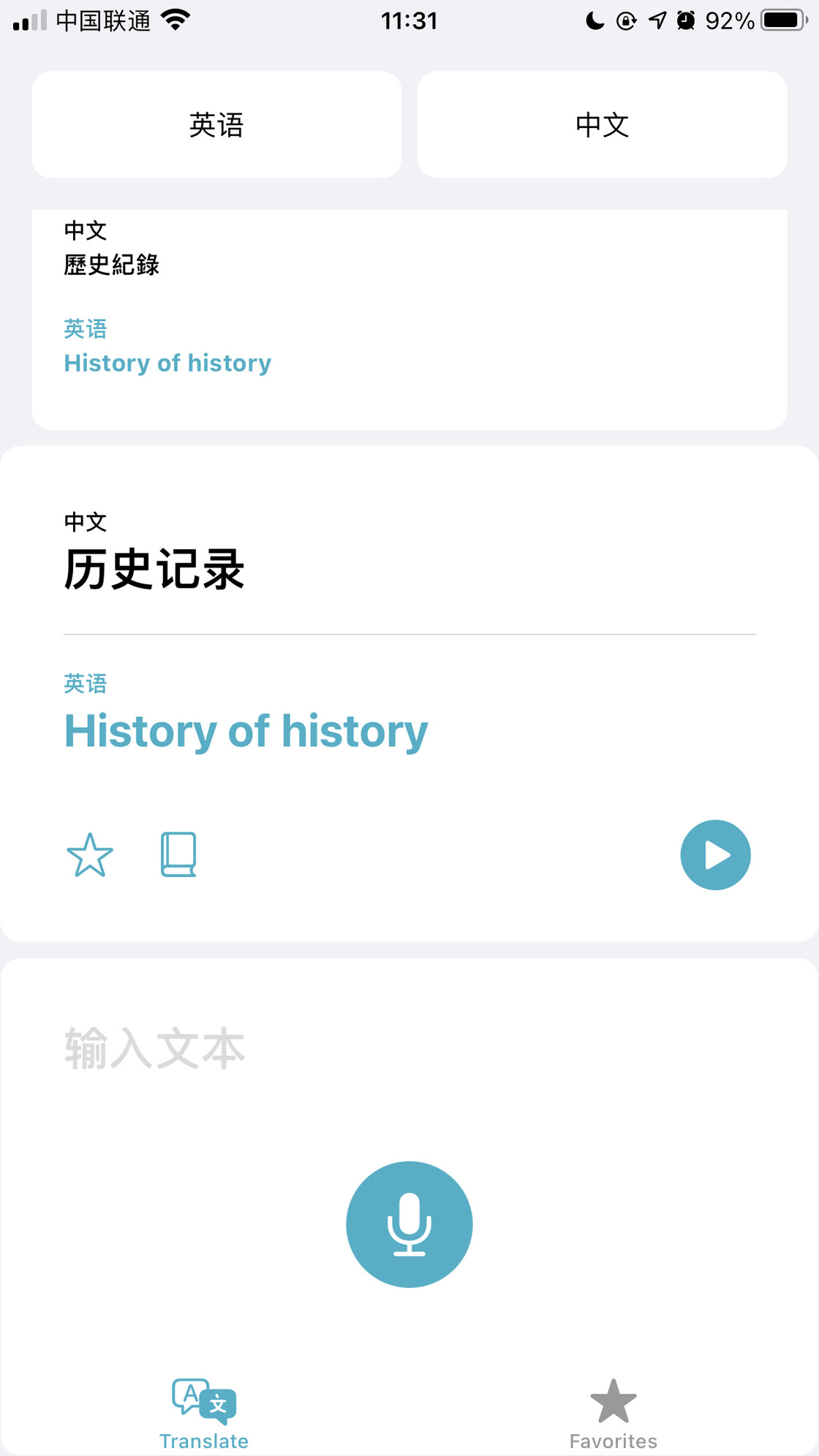Tap the 'History of history' link in history card
The height and width of the screenshot is (1456, 819).
167,363
